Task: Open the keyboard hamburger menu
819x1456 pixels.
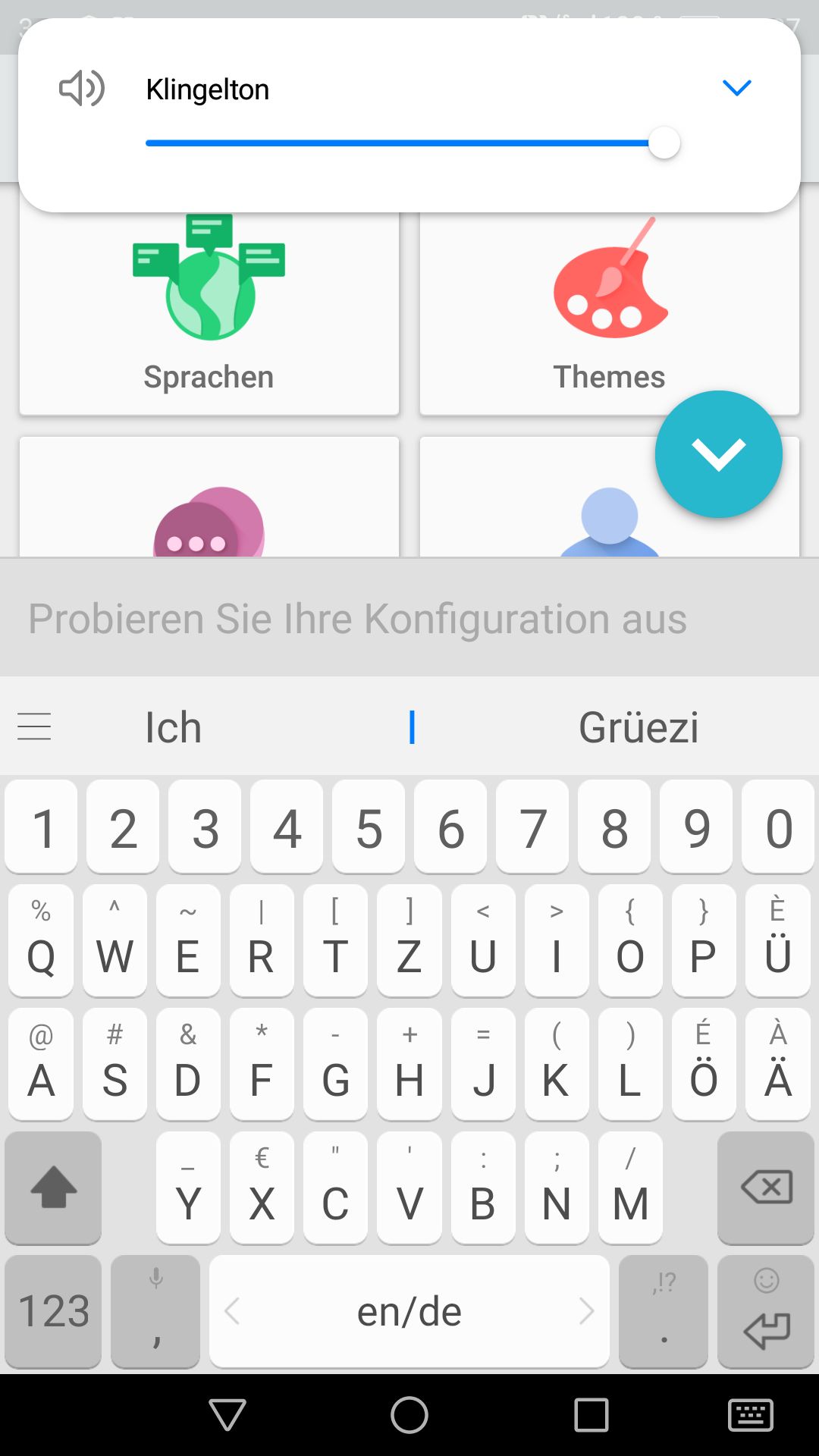Action: (34, 726)
